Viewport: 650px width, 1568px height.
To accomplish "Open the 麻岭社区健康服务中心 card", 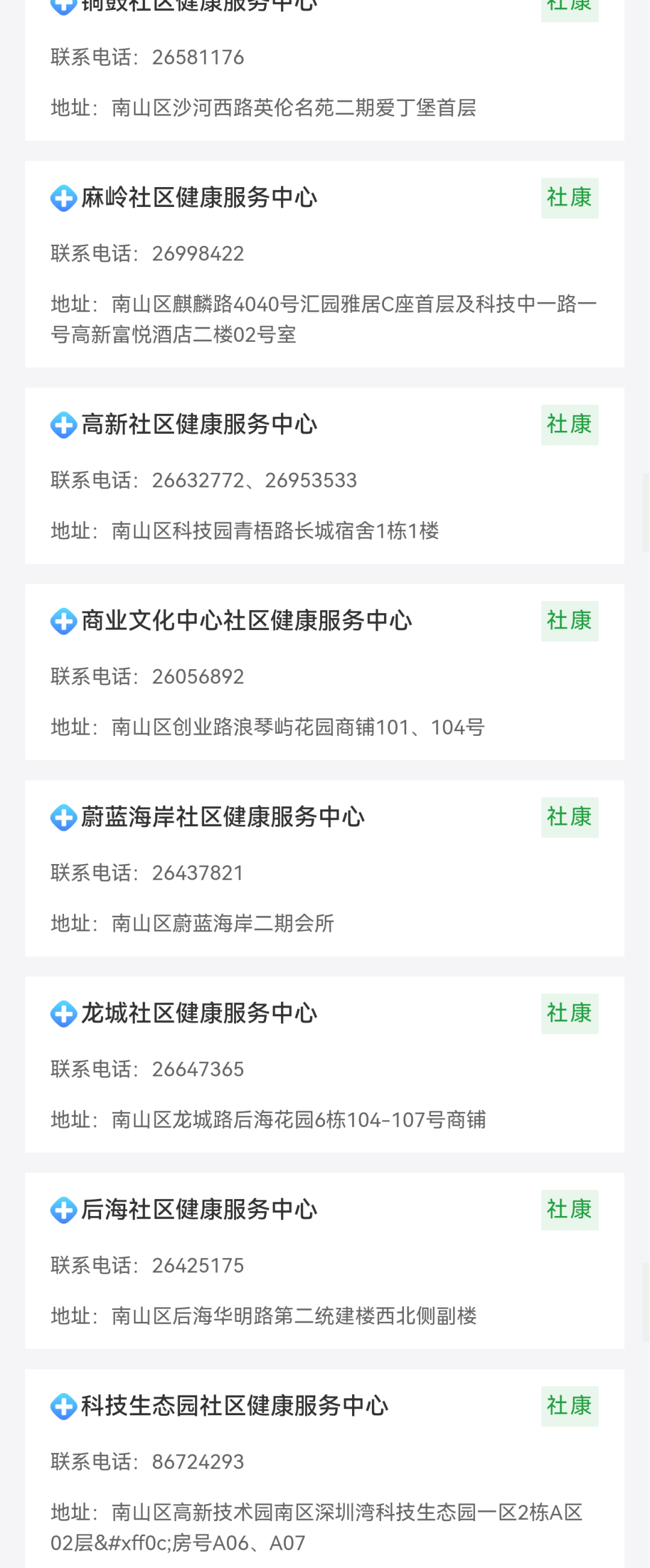I will coord(199,198).
